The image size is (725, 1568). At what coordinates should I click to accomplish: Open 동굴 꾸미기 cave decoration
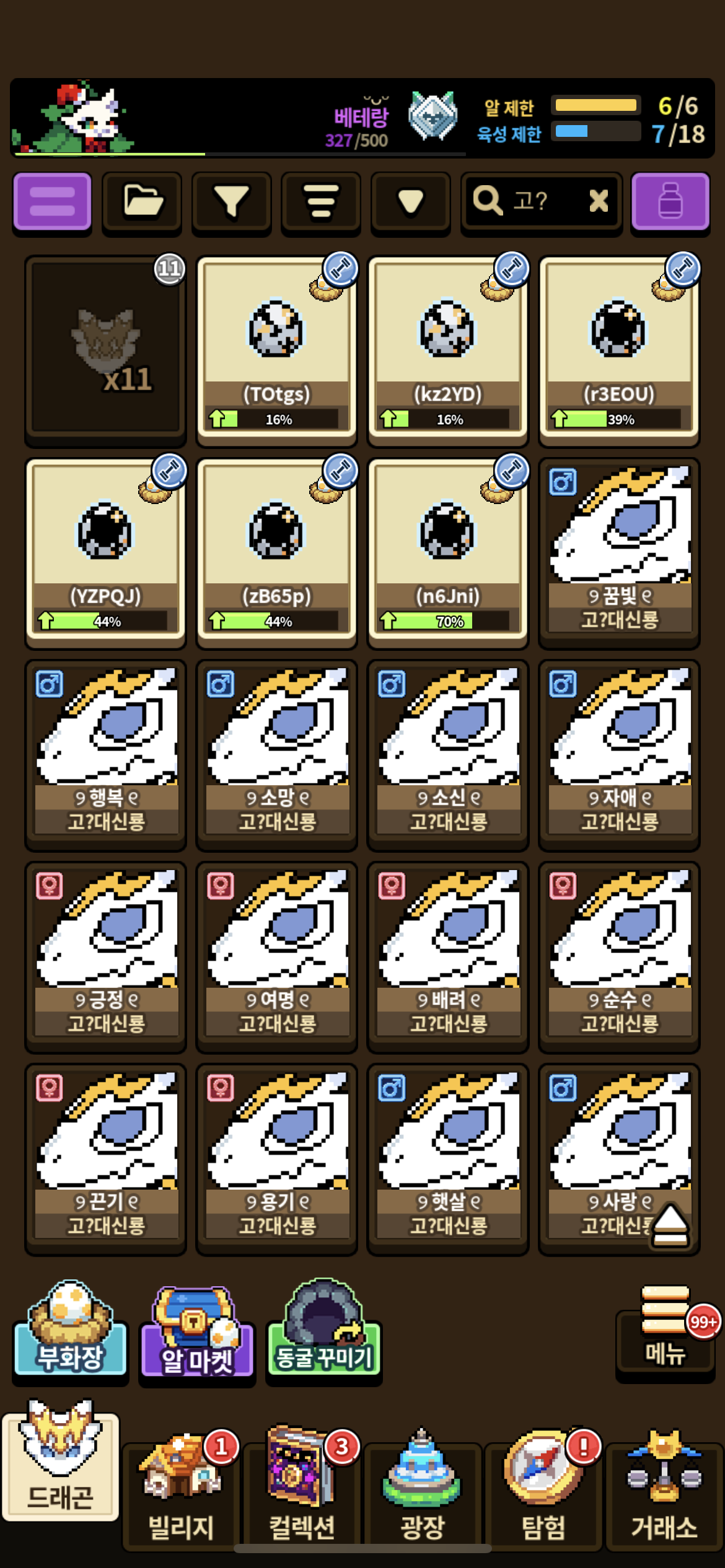coord(323,1331)
